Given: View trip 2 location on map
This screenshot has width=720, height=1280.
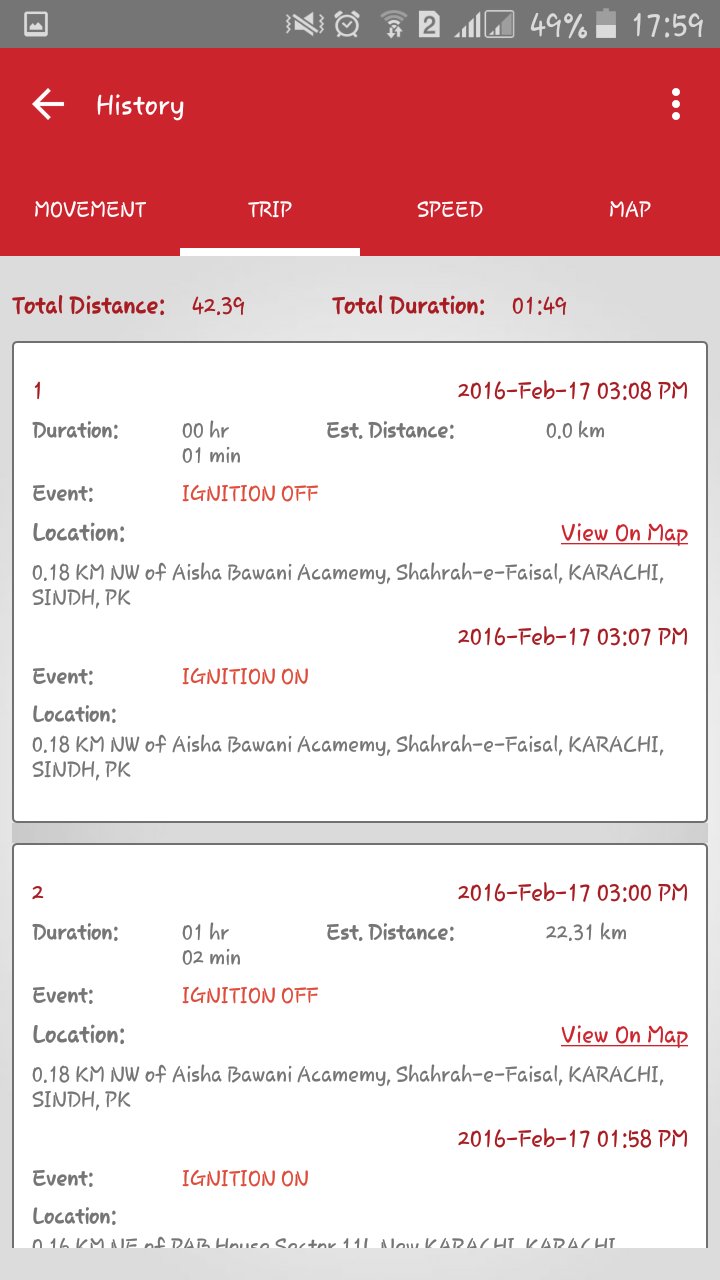Looking at the screenshot, I should click(x=624, y=1035).
